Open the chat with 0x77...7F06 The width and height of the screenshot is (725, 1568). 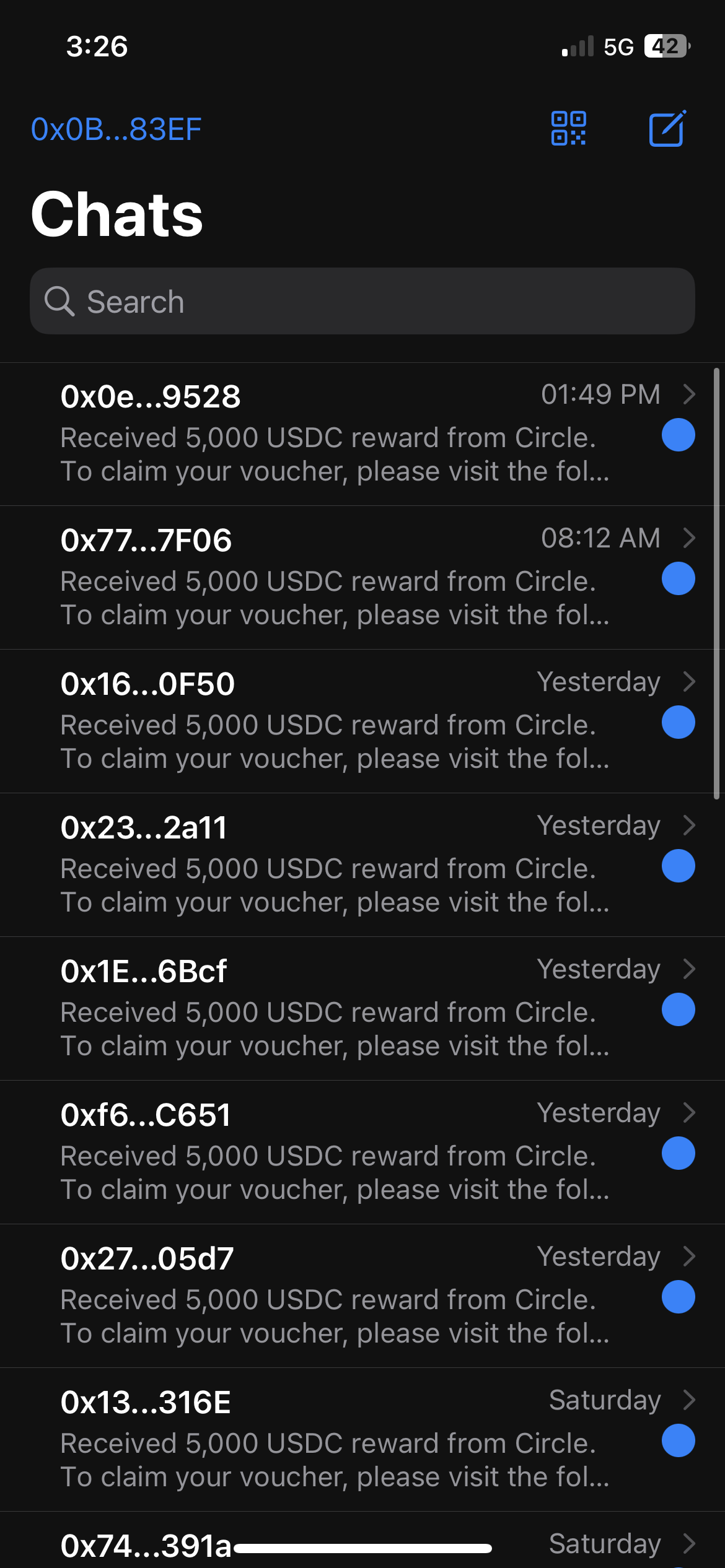pyautogui.click(x=362, y=578)
